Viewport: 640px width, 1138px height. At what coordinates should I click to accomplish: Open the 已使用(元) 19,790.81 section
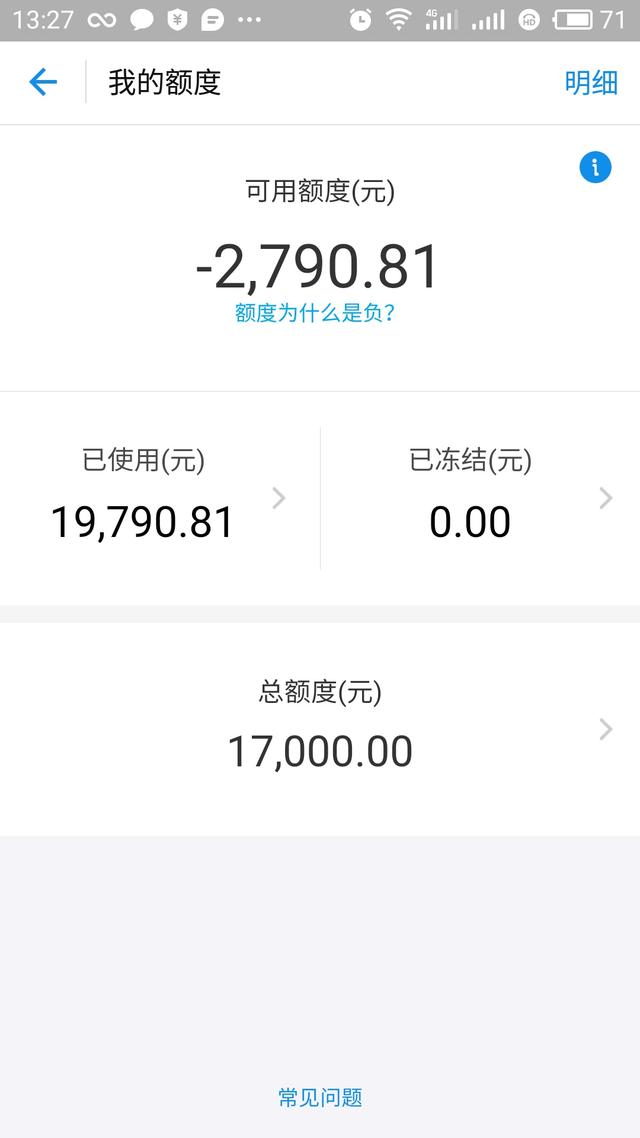160,498
